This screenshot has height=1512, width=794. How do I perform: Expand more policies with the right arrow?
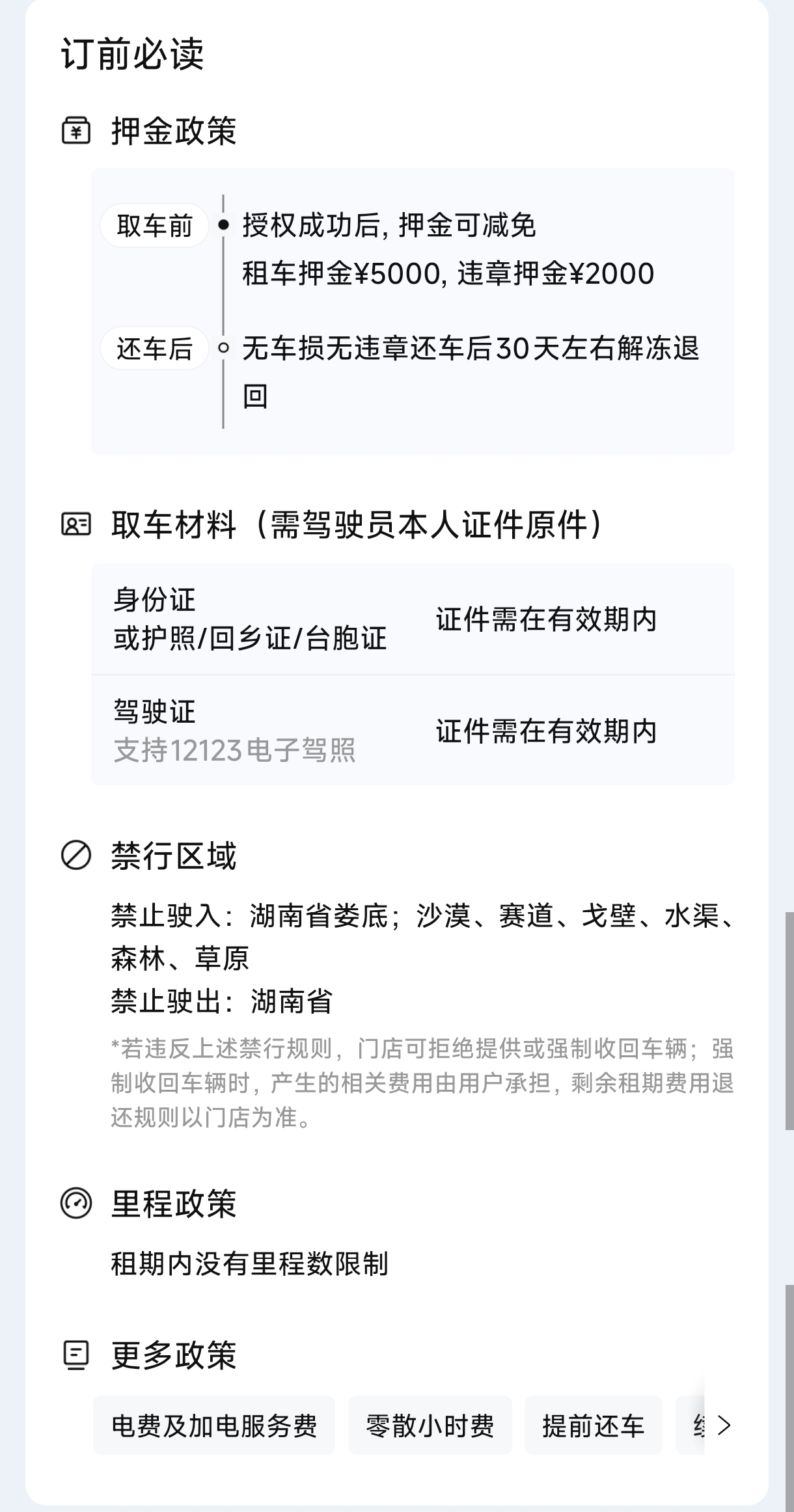724,1425
